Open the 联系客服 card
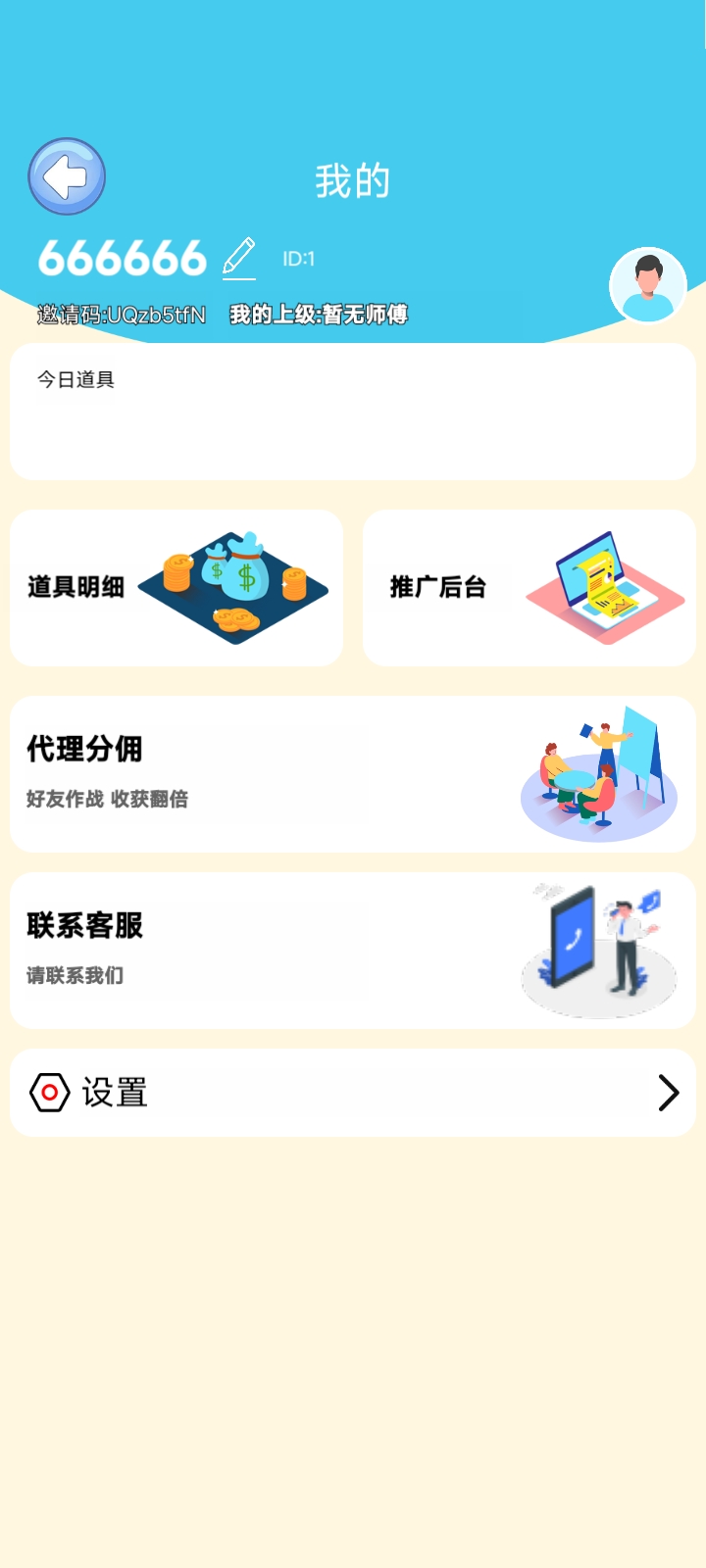 point(353,951)
